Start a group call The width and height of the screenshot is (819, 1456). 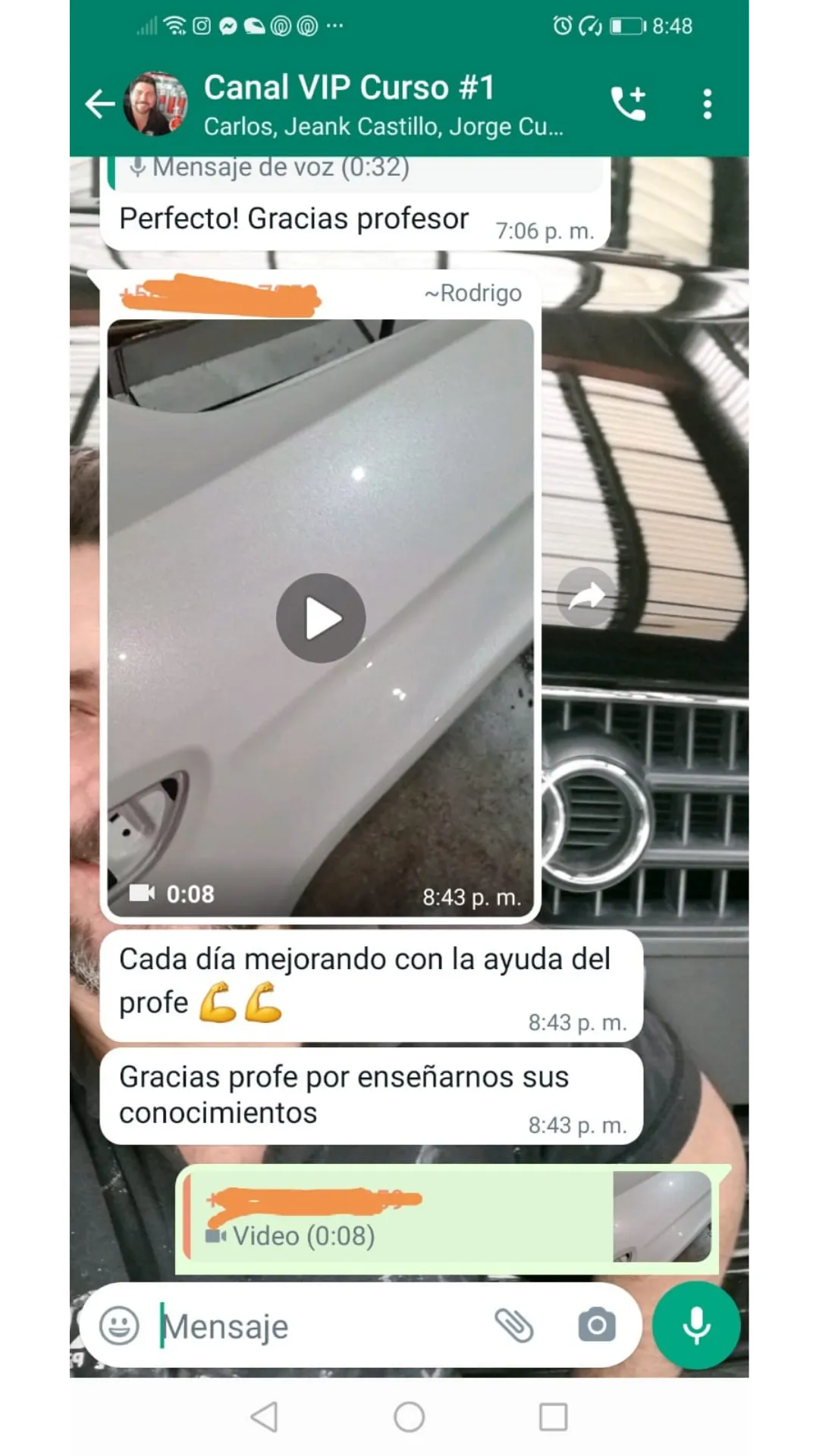point(629,104)
